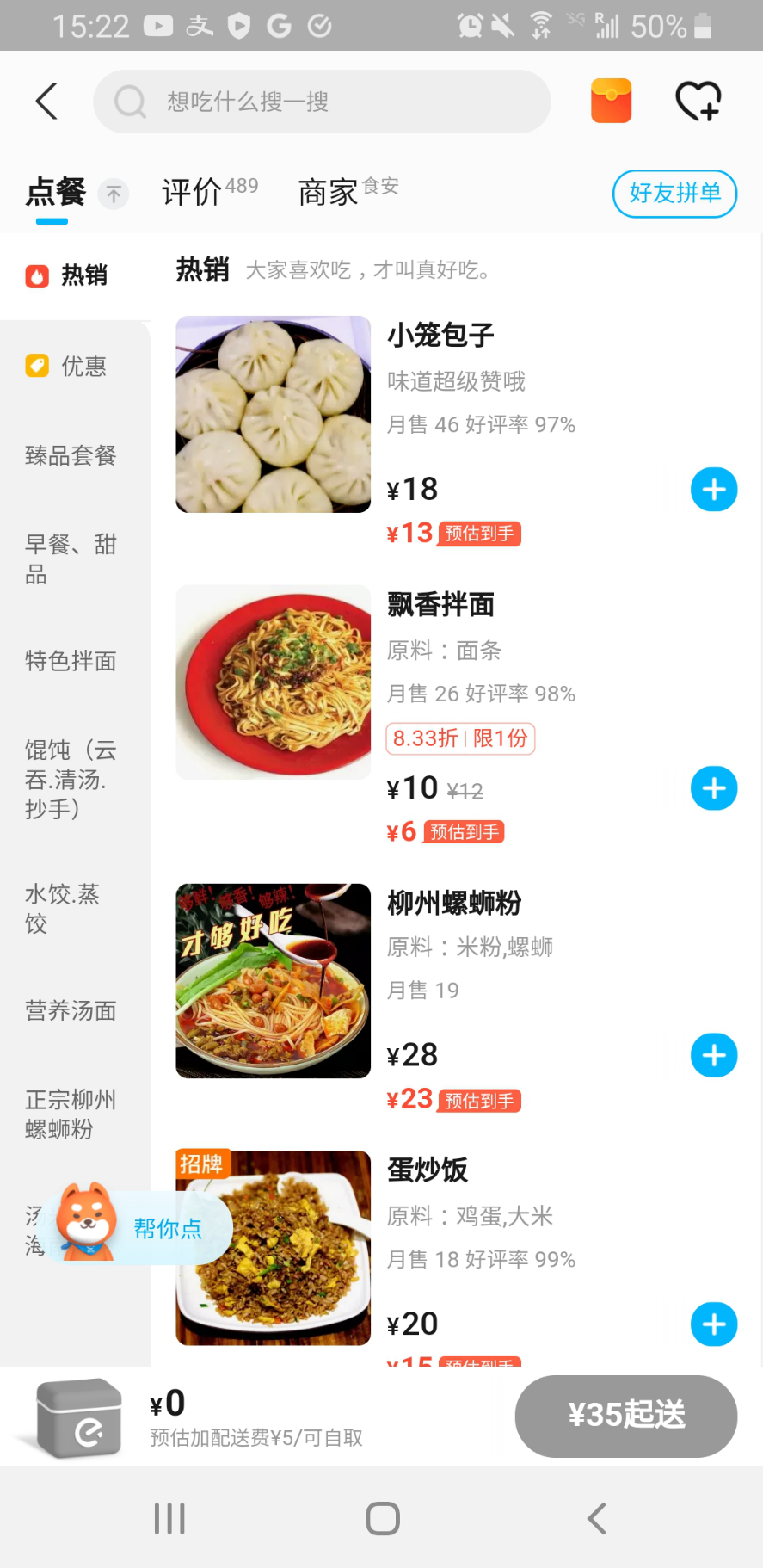Add 蛋炒饭 to the cart
This screenshot has width=763, height=1568.
click(x=714, y=1324)
